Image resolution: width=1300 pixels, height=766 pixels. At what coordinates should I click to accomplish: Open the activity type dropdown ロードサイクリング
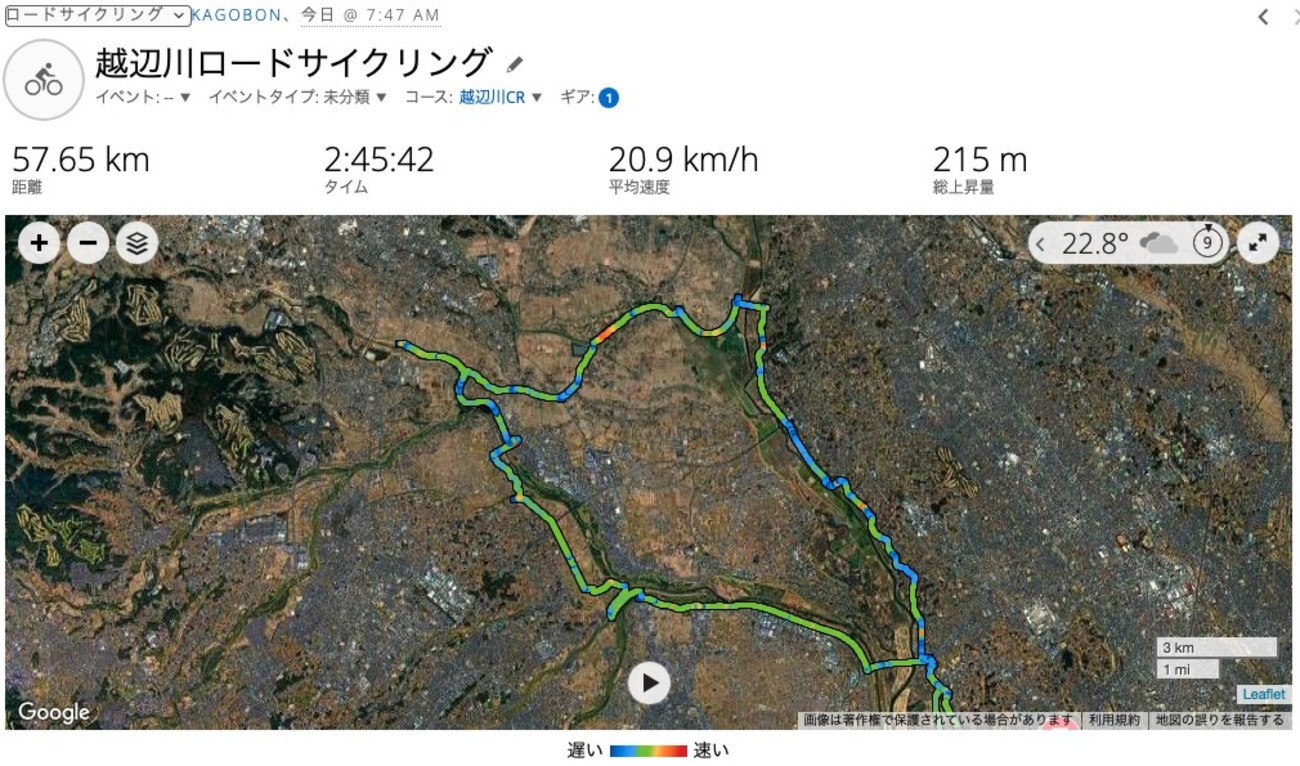click(97, 15)
